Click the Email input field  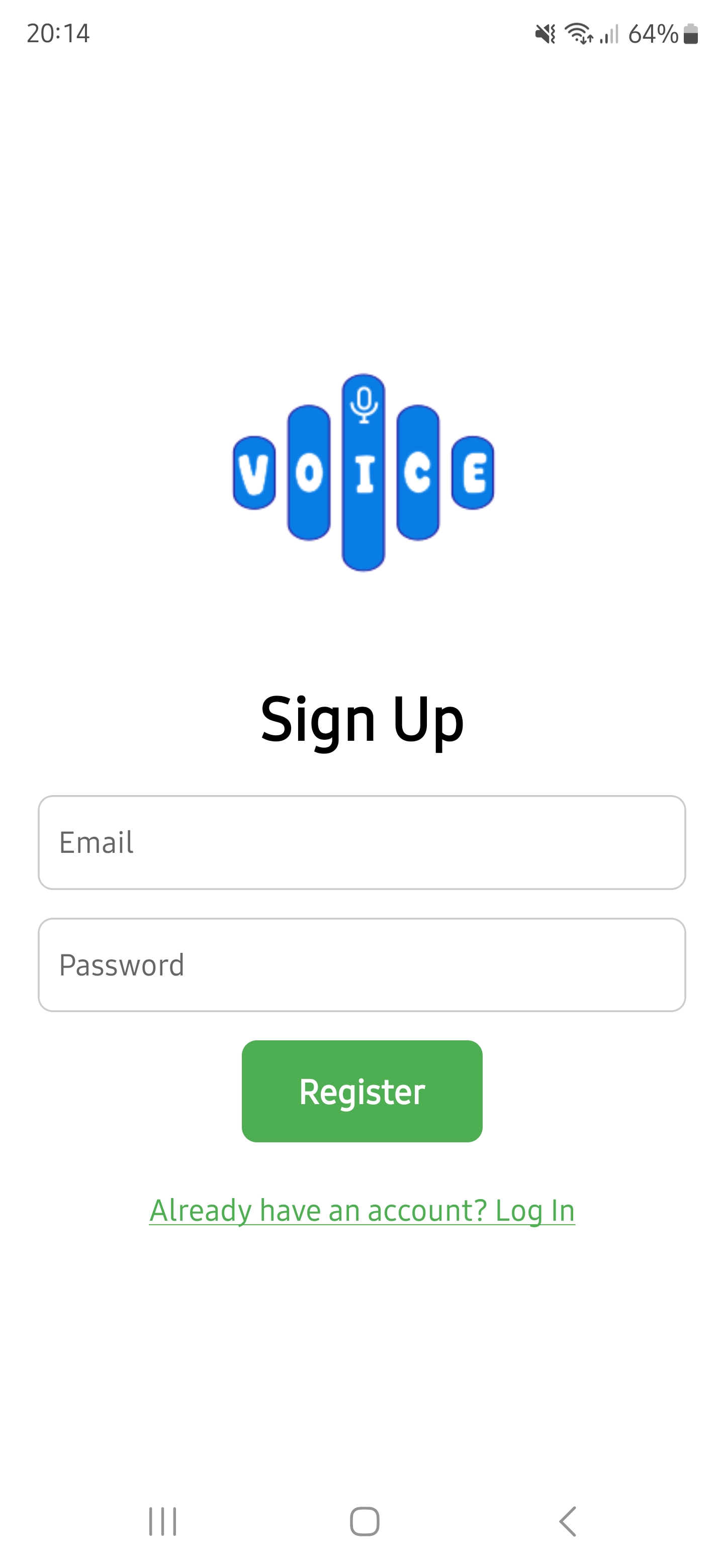[x=361, y=843]
